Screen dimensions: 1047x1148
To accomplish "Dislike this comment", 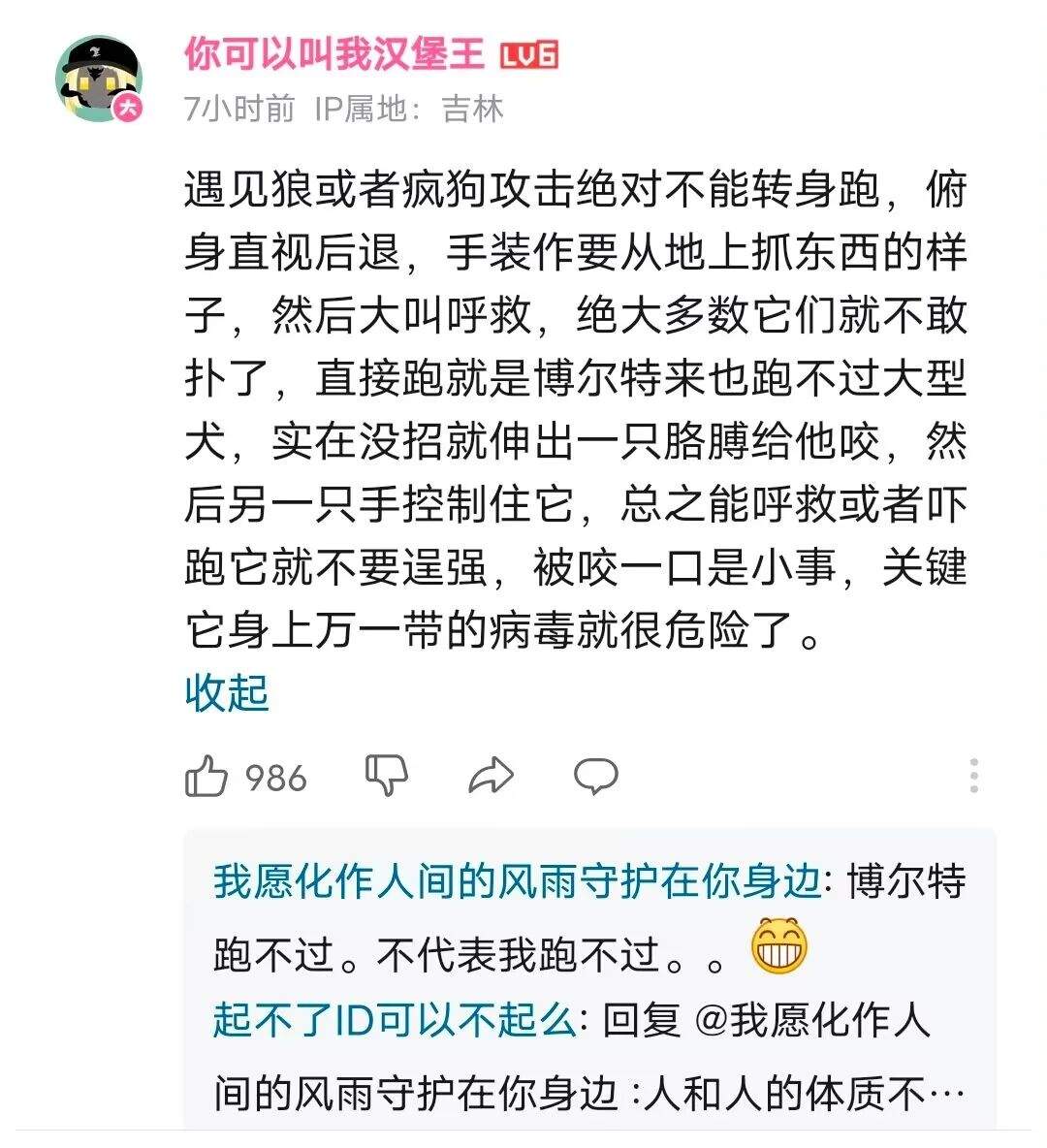I will tap(386, 775).
